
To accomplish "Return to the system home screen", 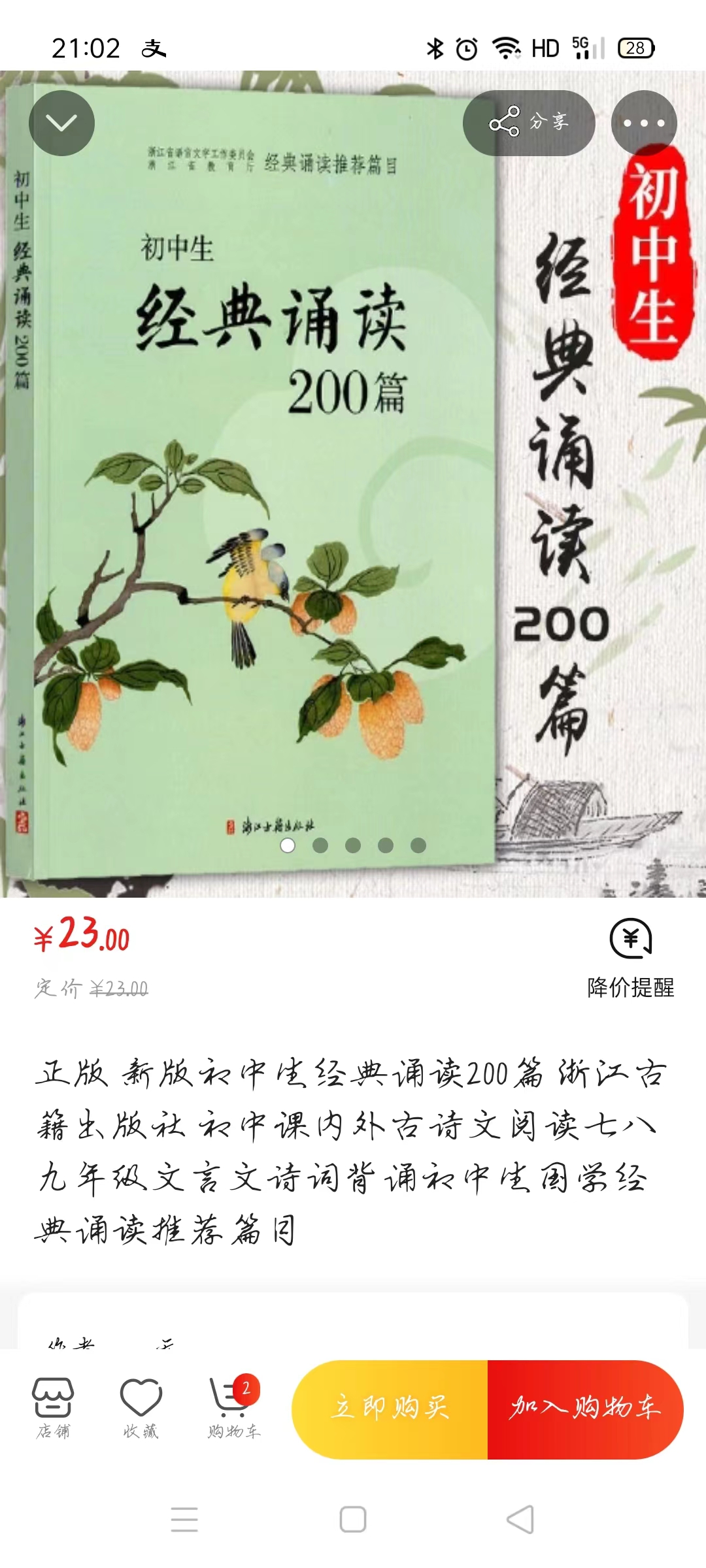I will (x=353, y=1519).
